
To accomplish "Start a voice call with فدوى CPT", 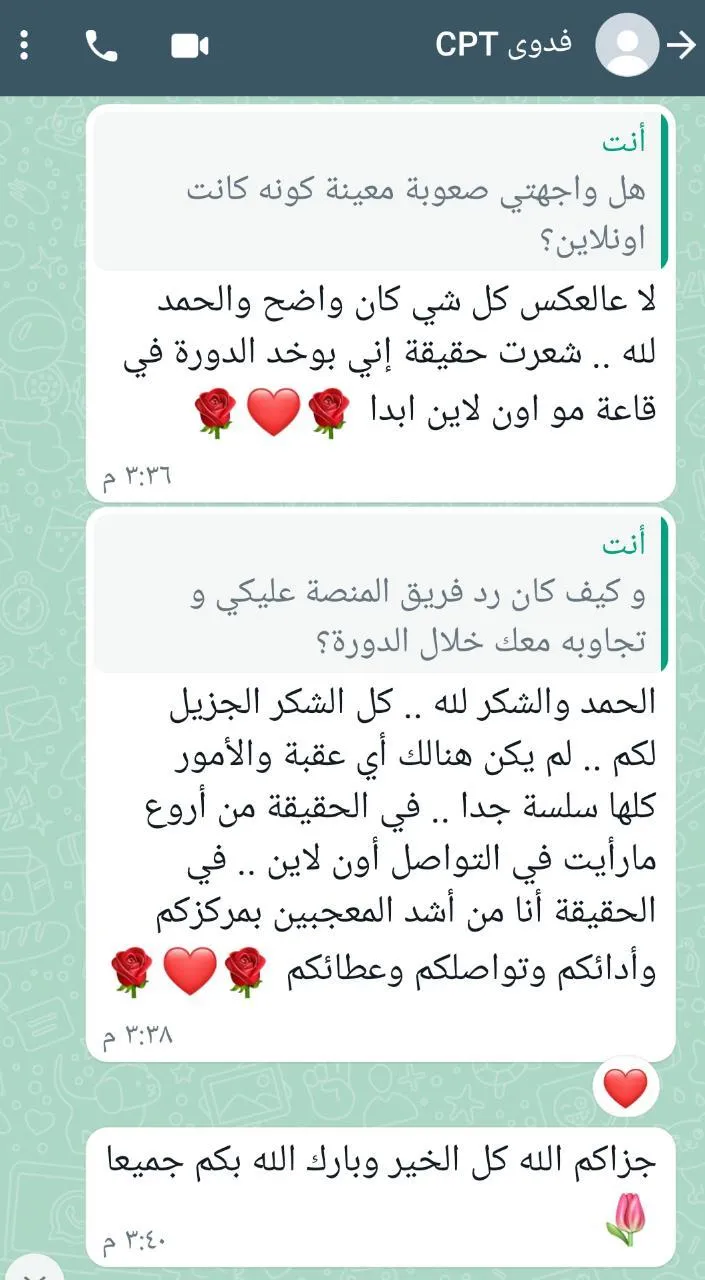I will [101, 46].
